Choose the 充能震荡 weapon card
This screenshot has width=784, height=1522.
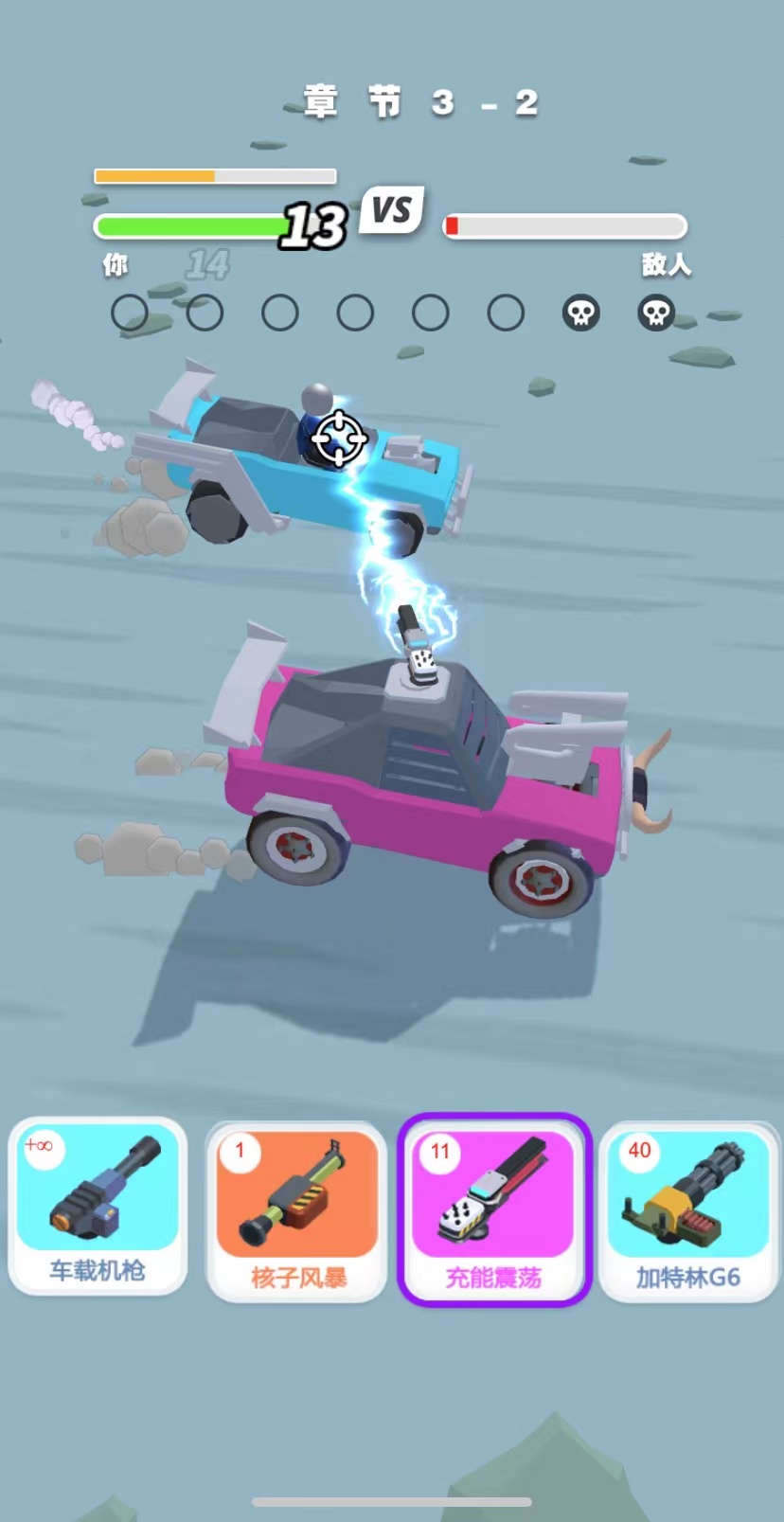493,1209
